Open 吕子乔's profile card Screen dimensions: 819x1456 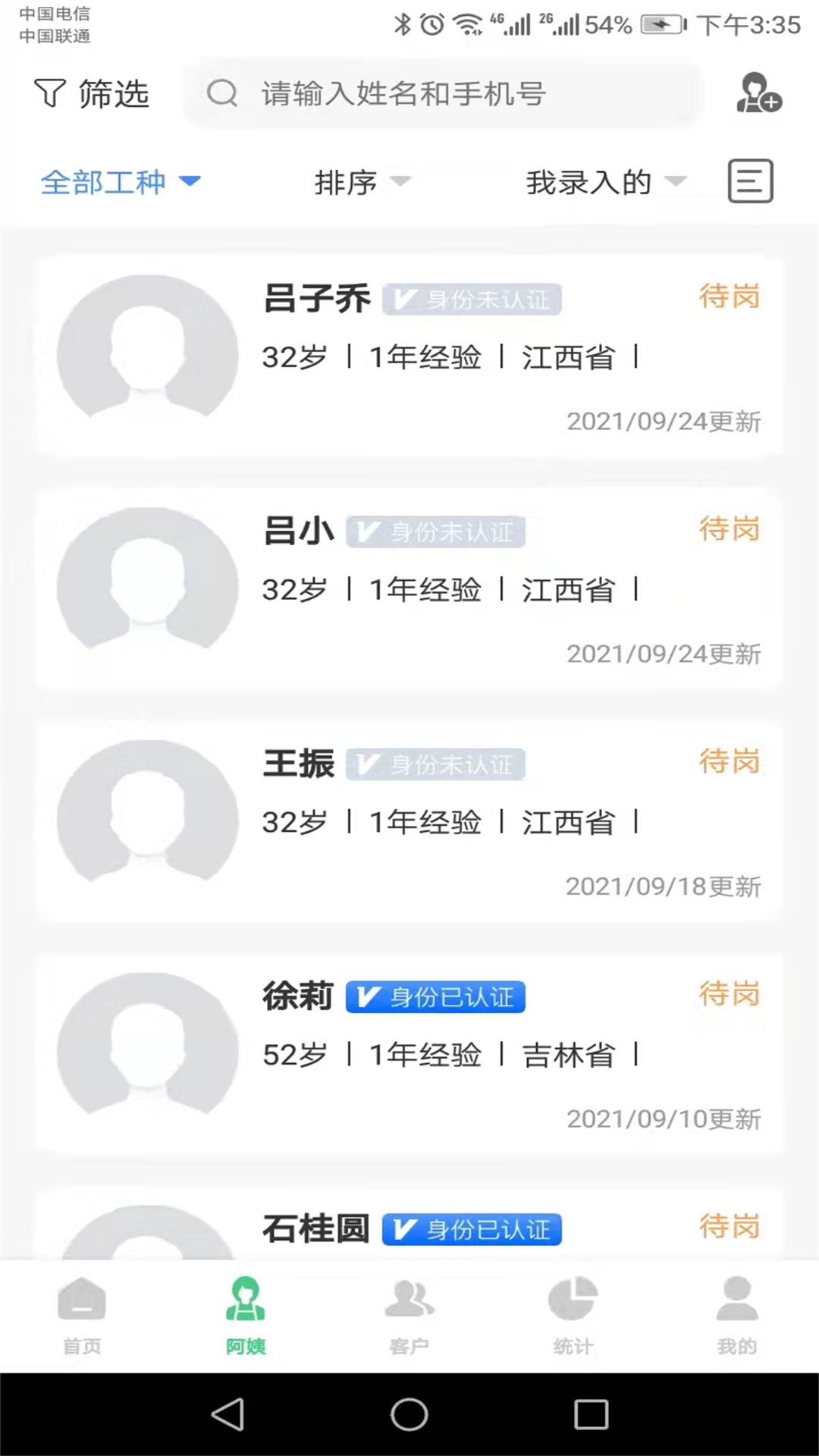(x=409, y=356)
